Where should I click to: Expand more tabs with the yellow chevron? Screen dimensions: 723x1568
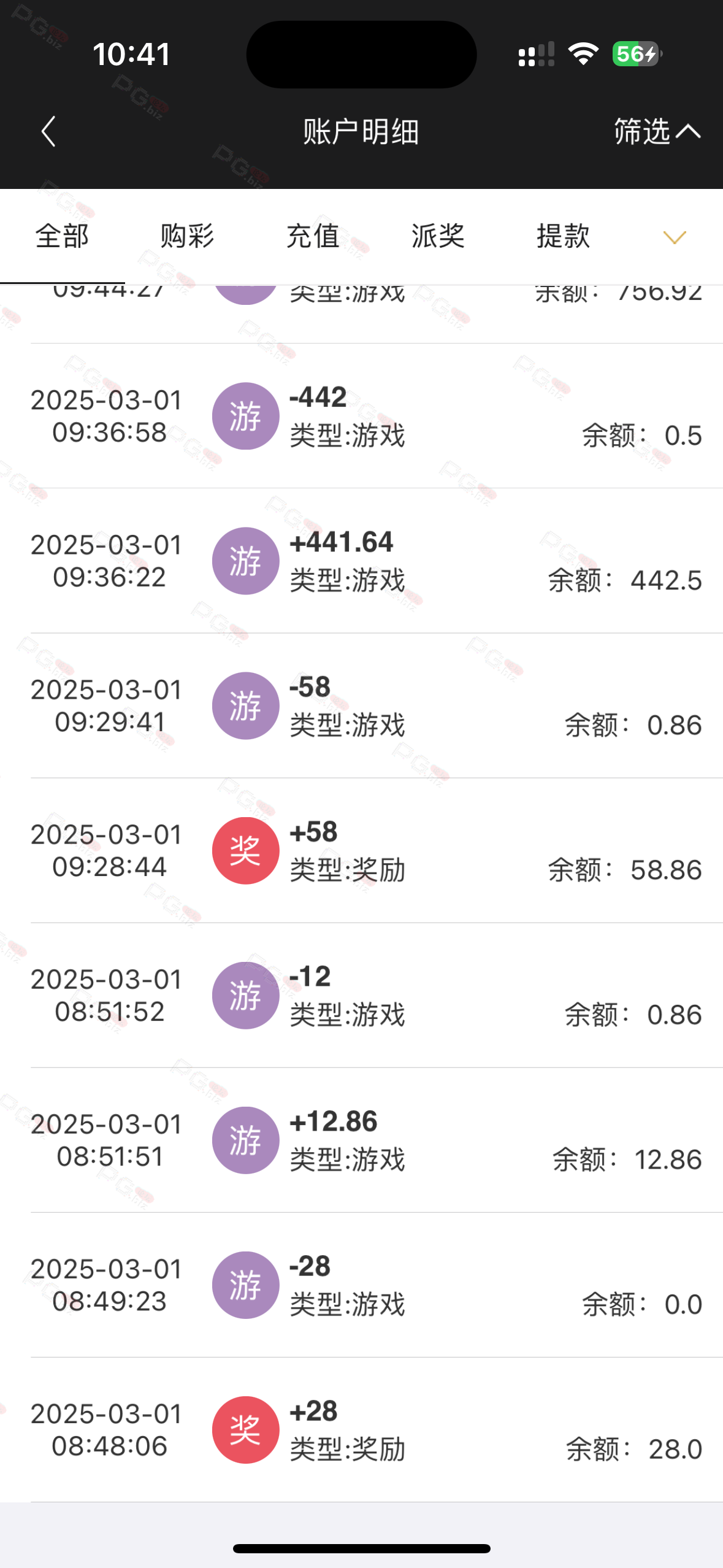coord(675,237)
